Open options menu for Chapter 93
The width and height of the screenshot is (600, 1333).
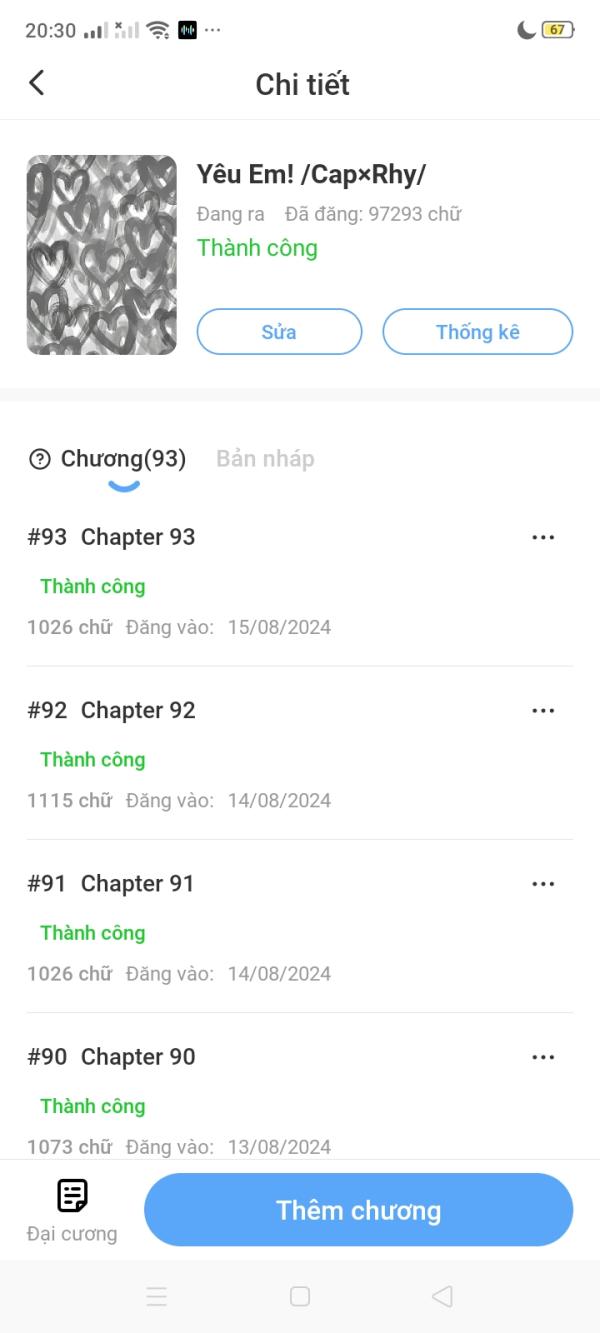(543, 537)
